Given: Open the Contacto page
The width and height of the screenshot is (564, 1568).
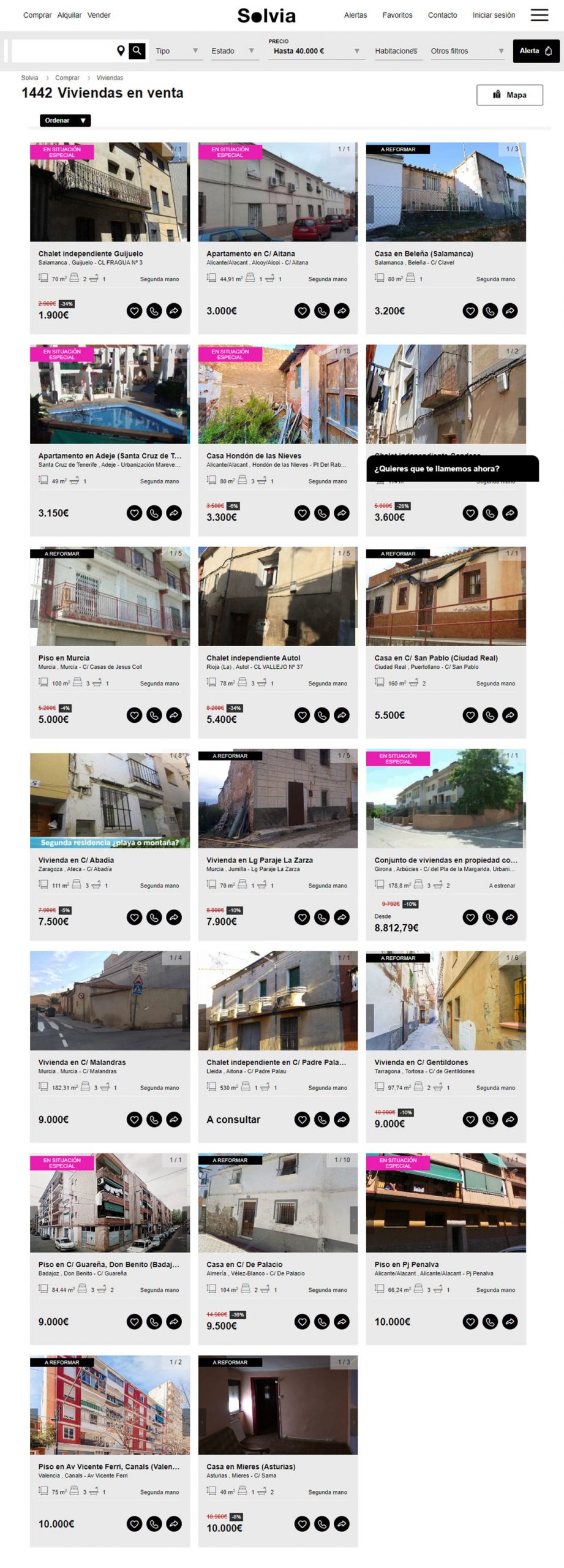Looking at the screenshot, I should click(x=442, y=15).
